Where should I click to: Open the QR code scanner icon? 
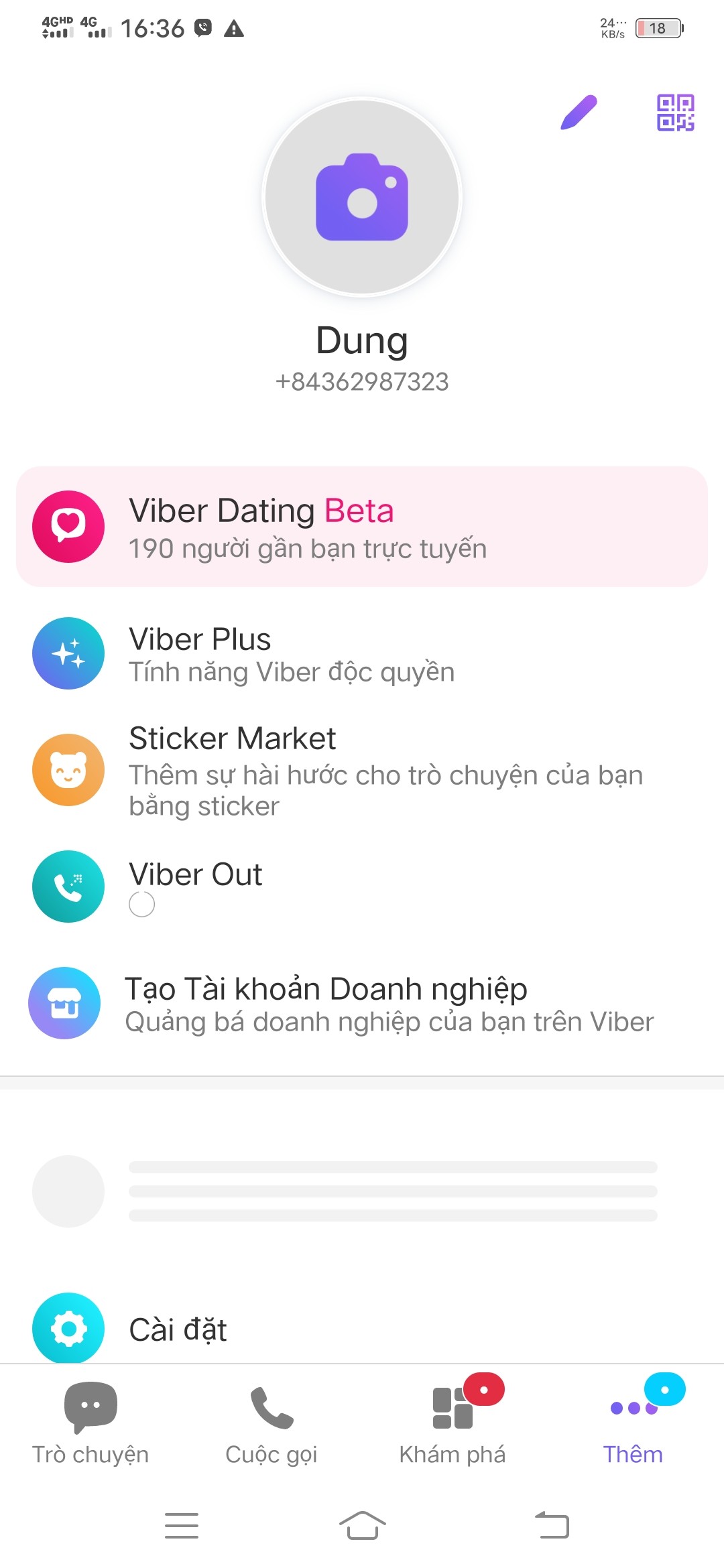(675, 113)
